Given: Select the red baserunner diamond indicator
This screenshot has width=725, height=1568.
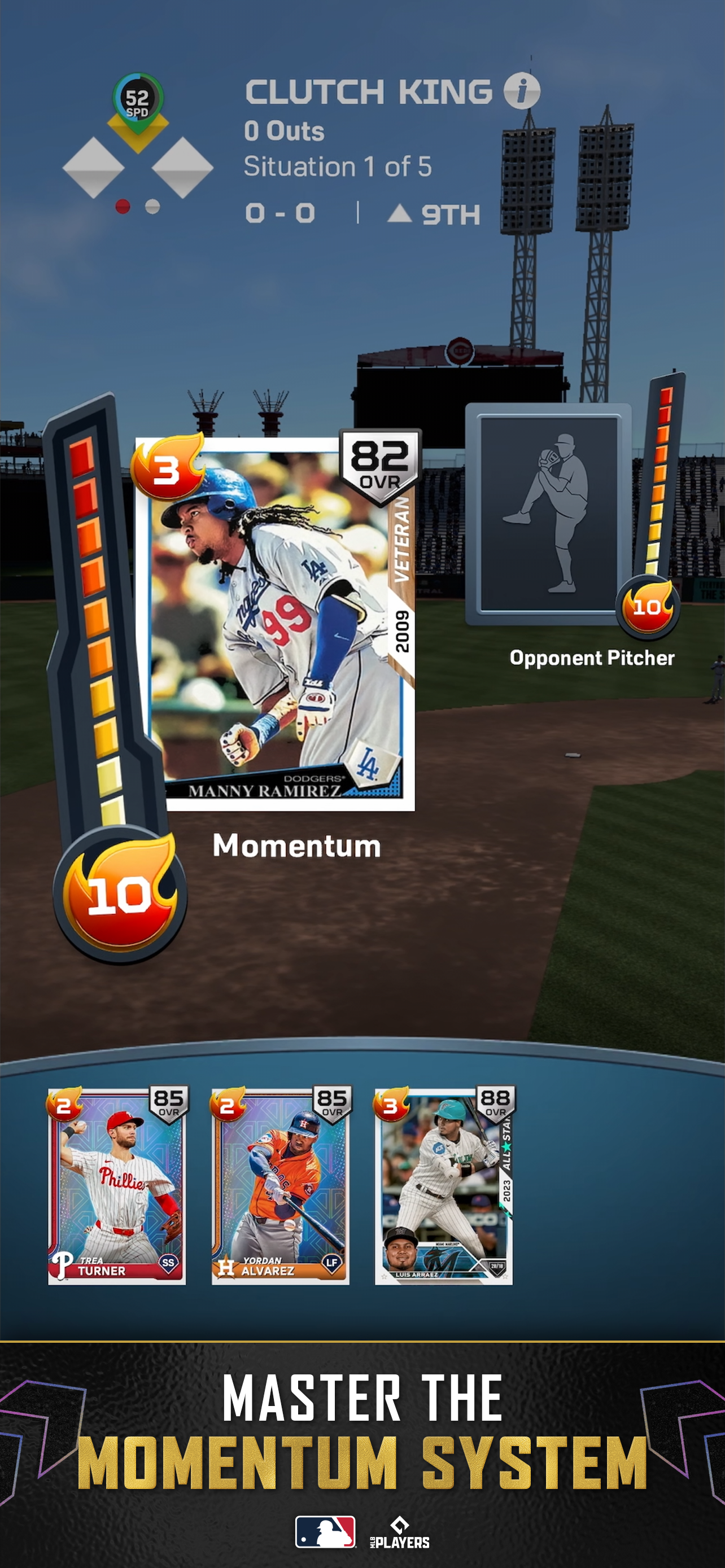Looking at the screenshot, I should 124,207.
